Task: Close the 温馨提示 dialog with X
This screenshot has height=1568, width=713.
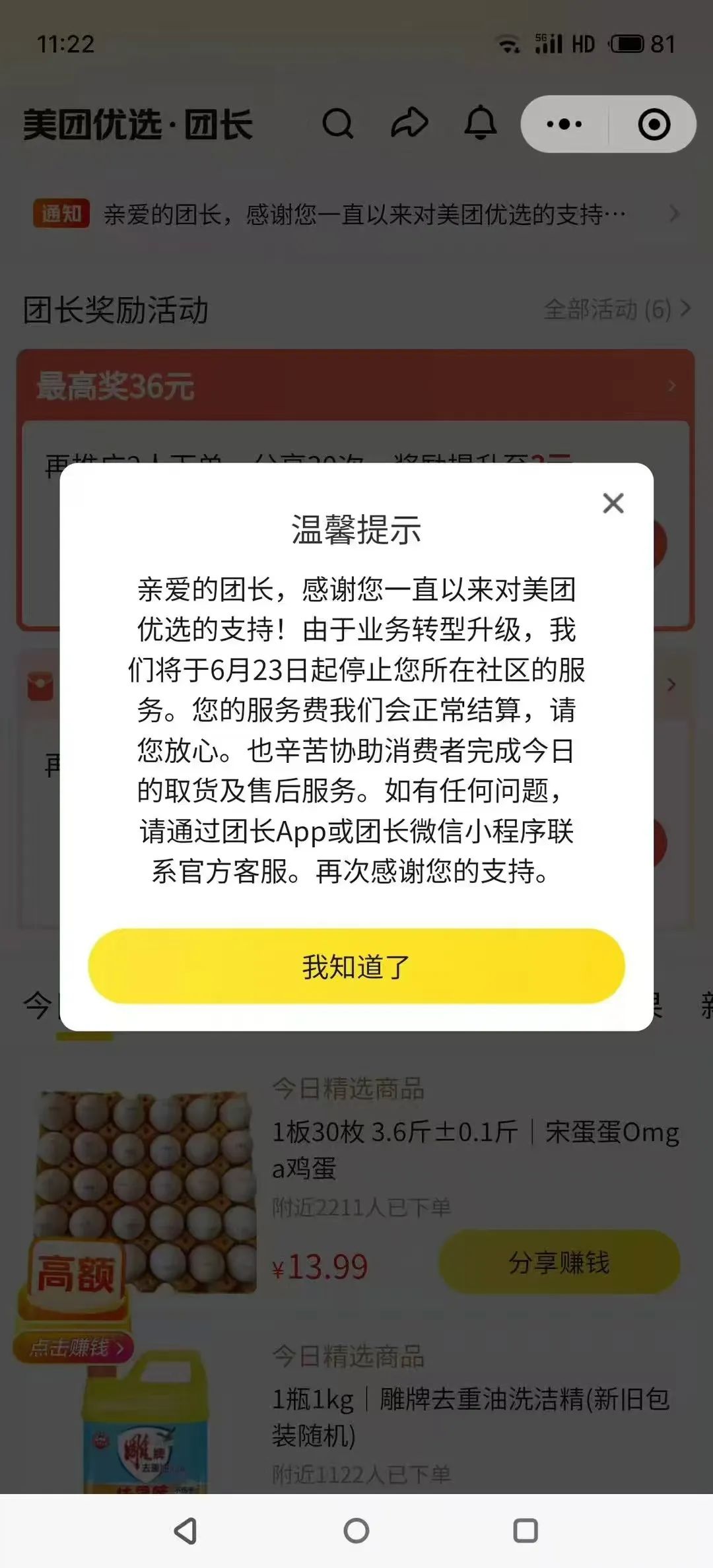Action: click(613, 504)
